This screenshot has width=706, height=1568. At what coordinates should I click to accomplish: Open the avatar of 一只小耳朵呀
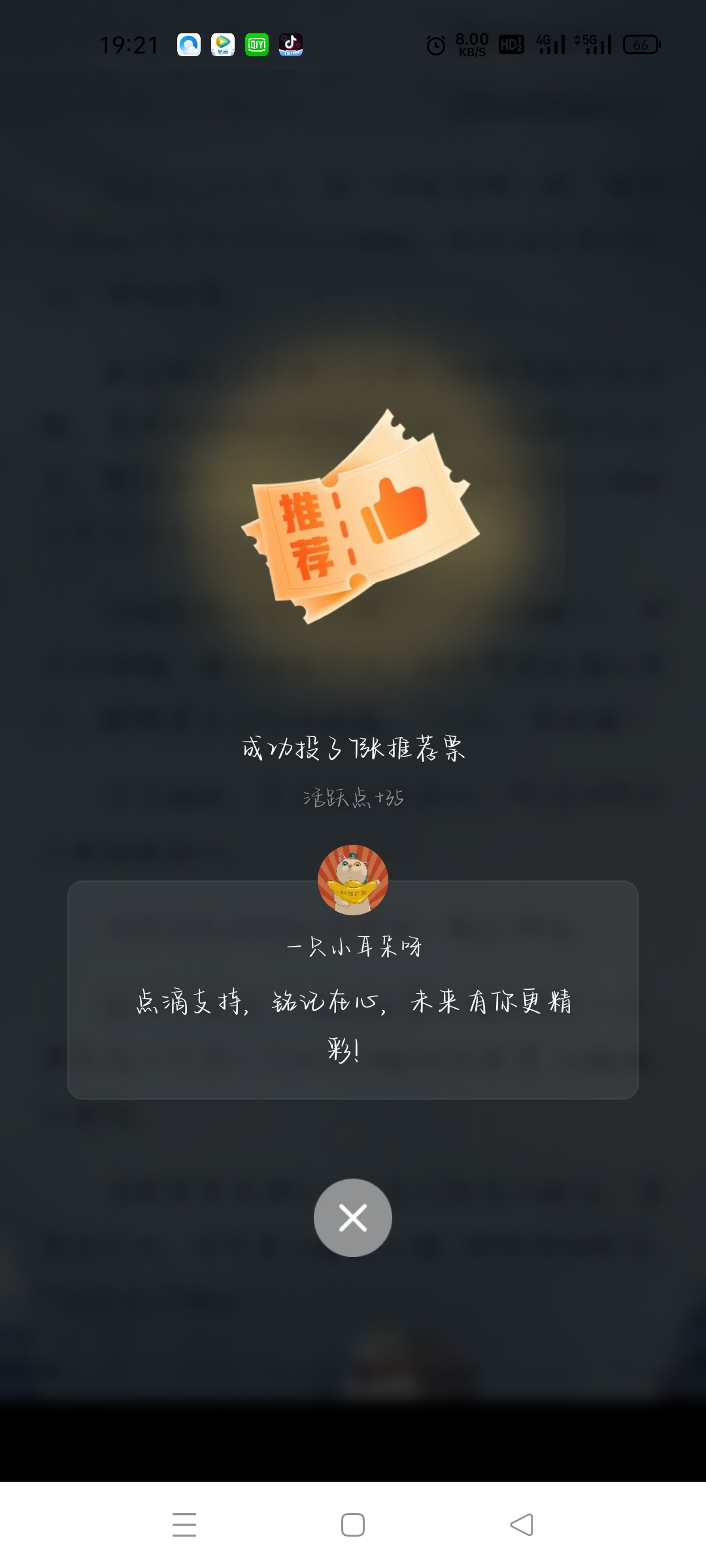tap(353, 880)
